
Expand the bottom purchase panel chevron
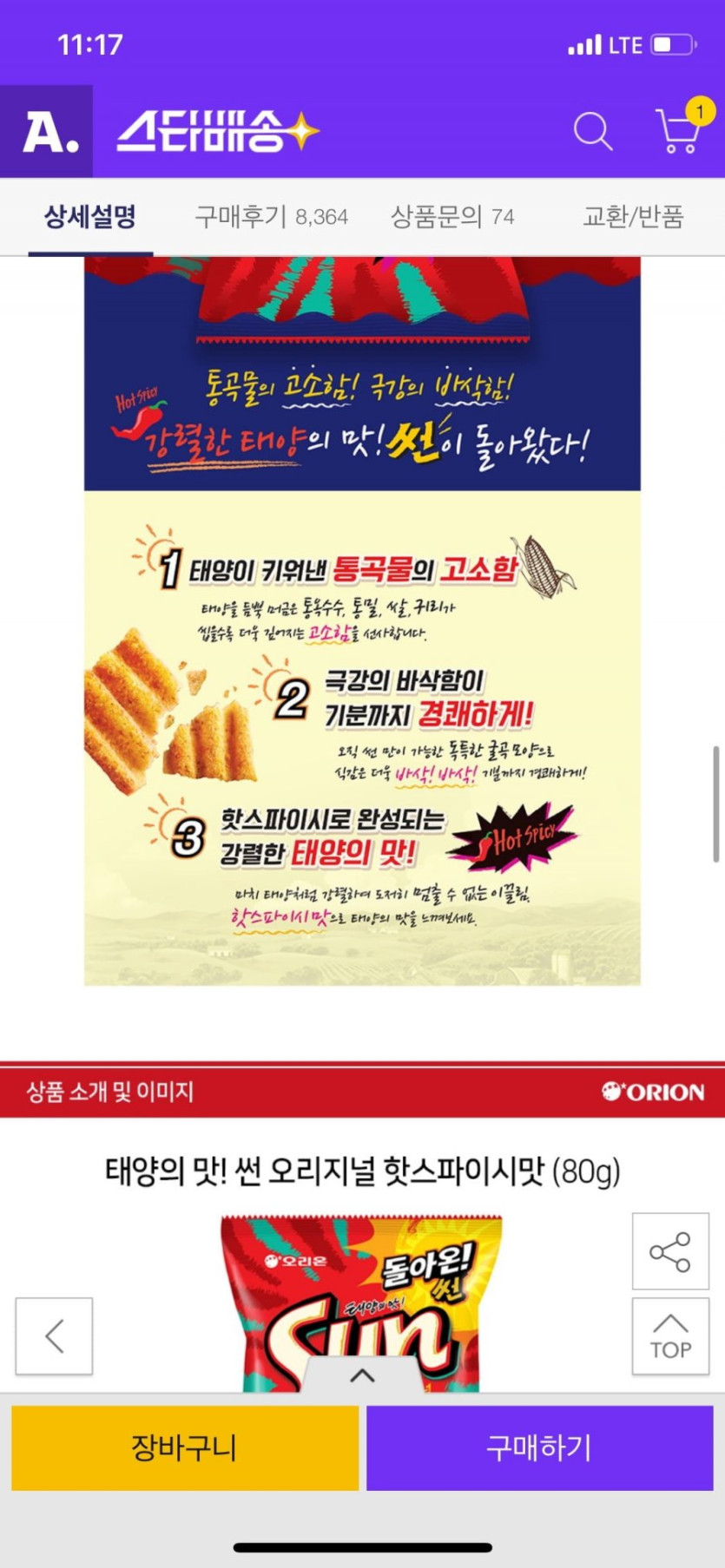(362, 1375)
